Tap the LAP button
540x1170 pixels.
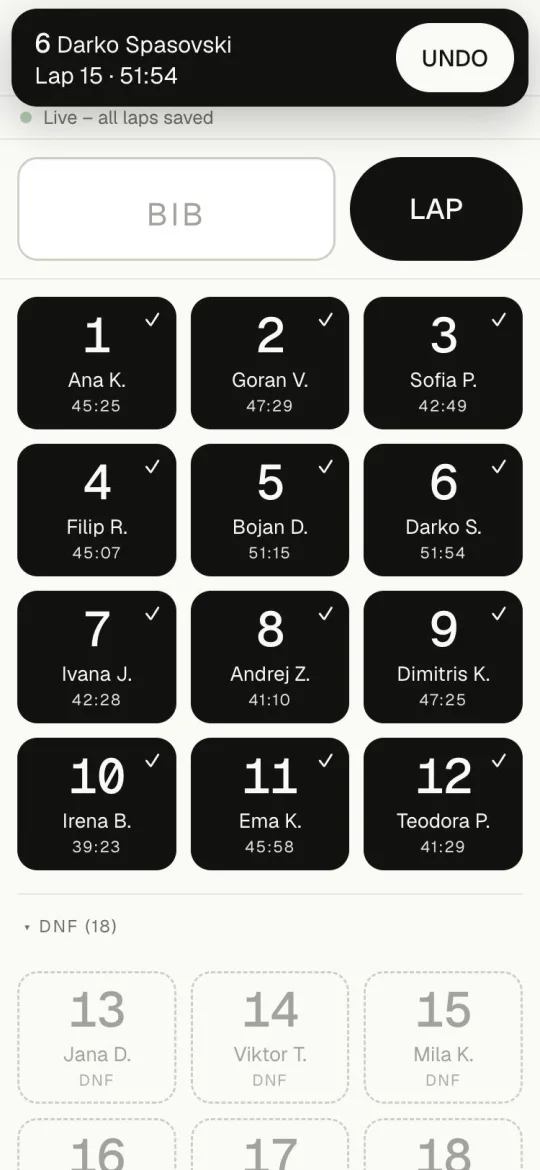436,209
